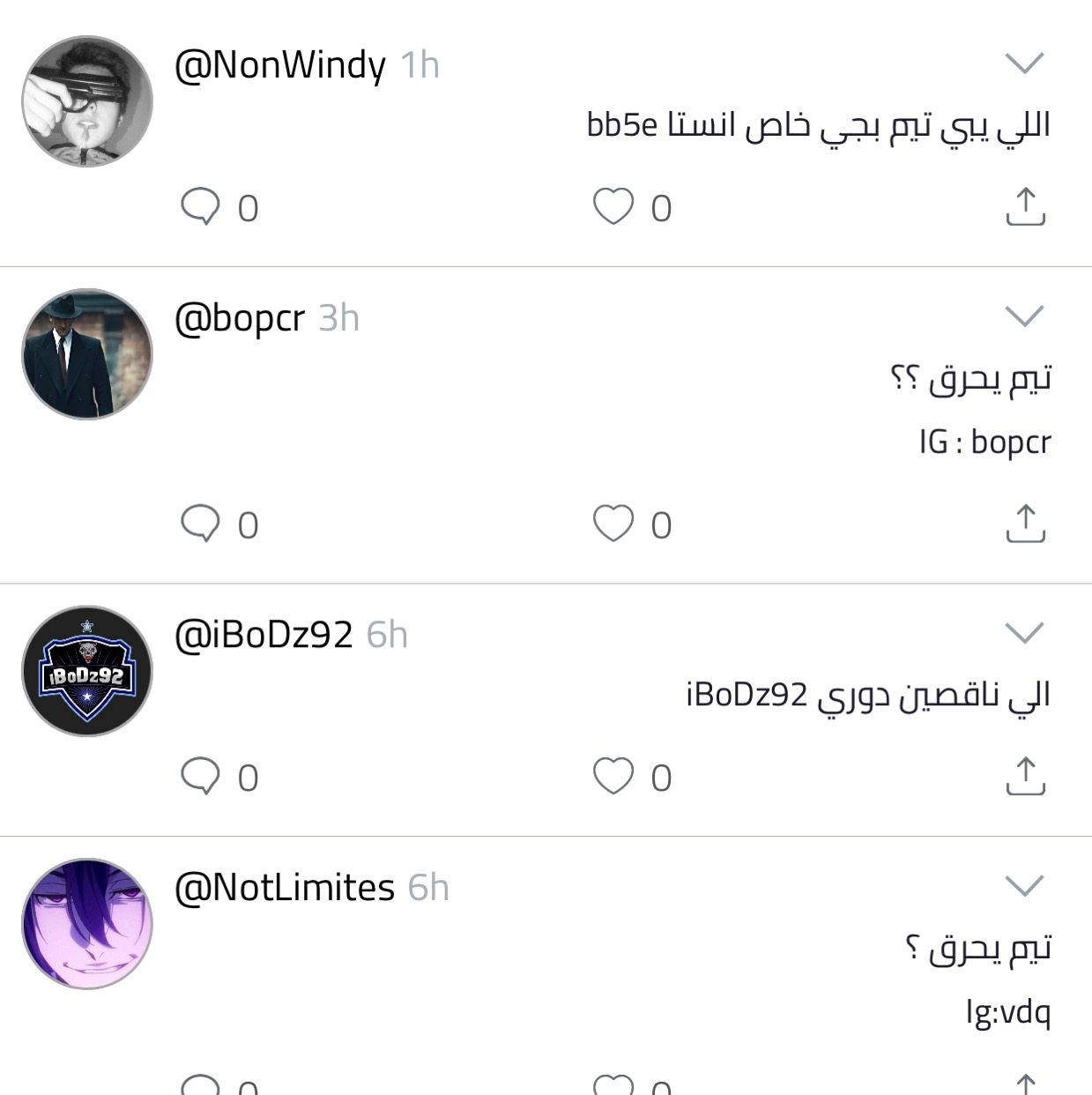Share @NonWindy's post
The width and height of the screenshot is (1092, 1095).
click(x=1025, y=207)
